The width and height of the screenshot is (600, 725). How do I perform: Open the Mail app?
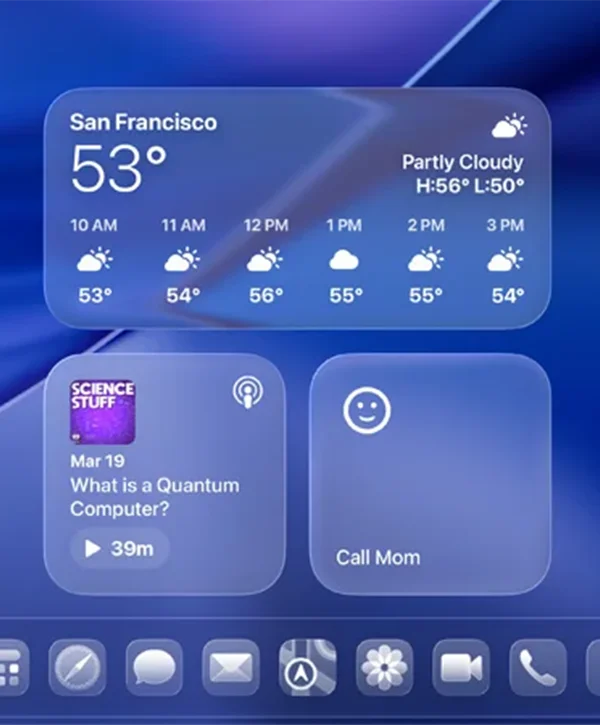[x=230, y=667]
